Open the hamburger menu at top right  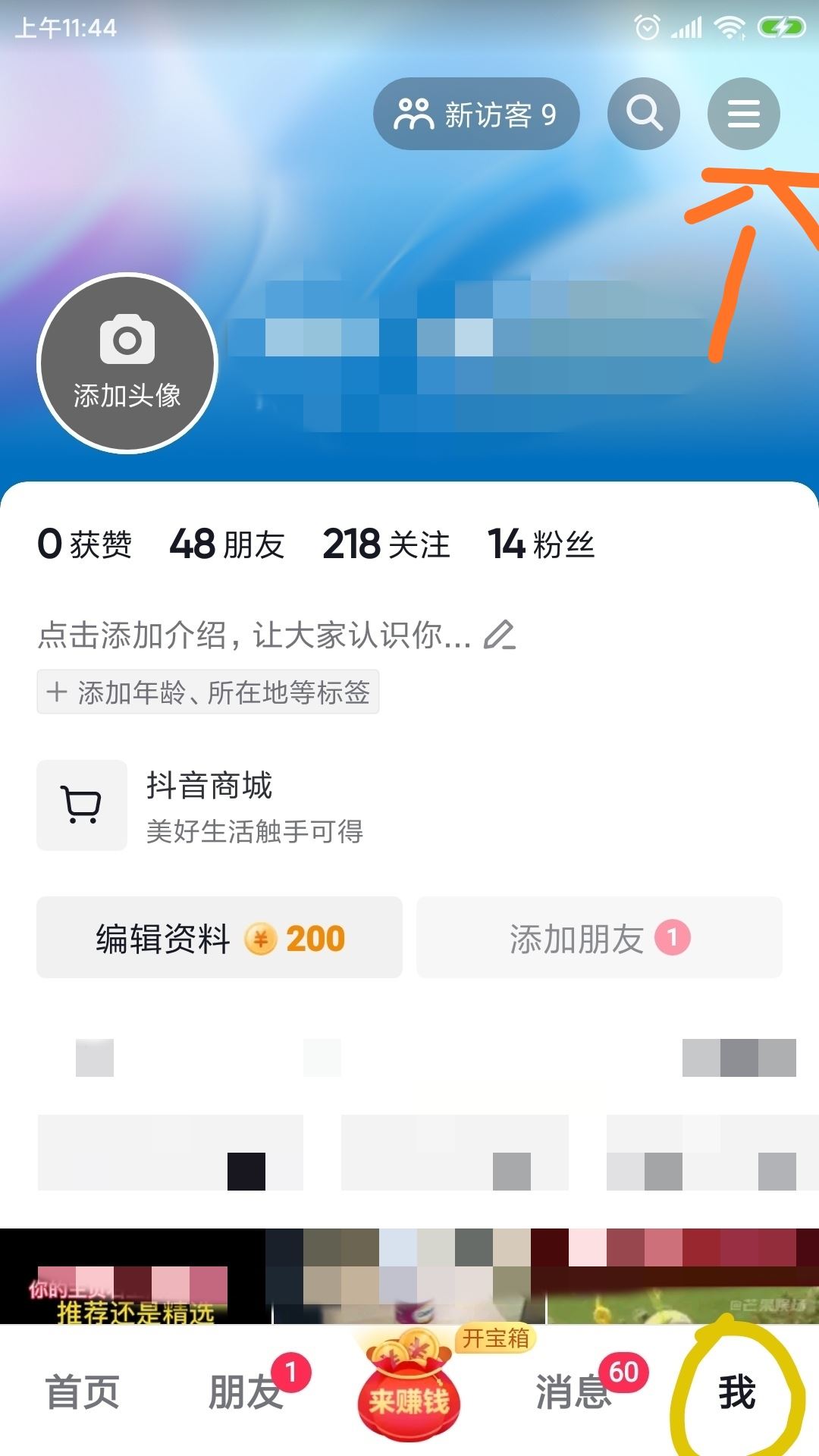click(742, 114)
